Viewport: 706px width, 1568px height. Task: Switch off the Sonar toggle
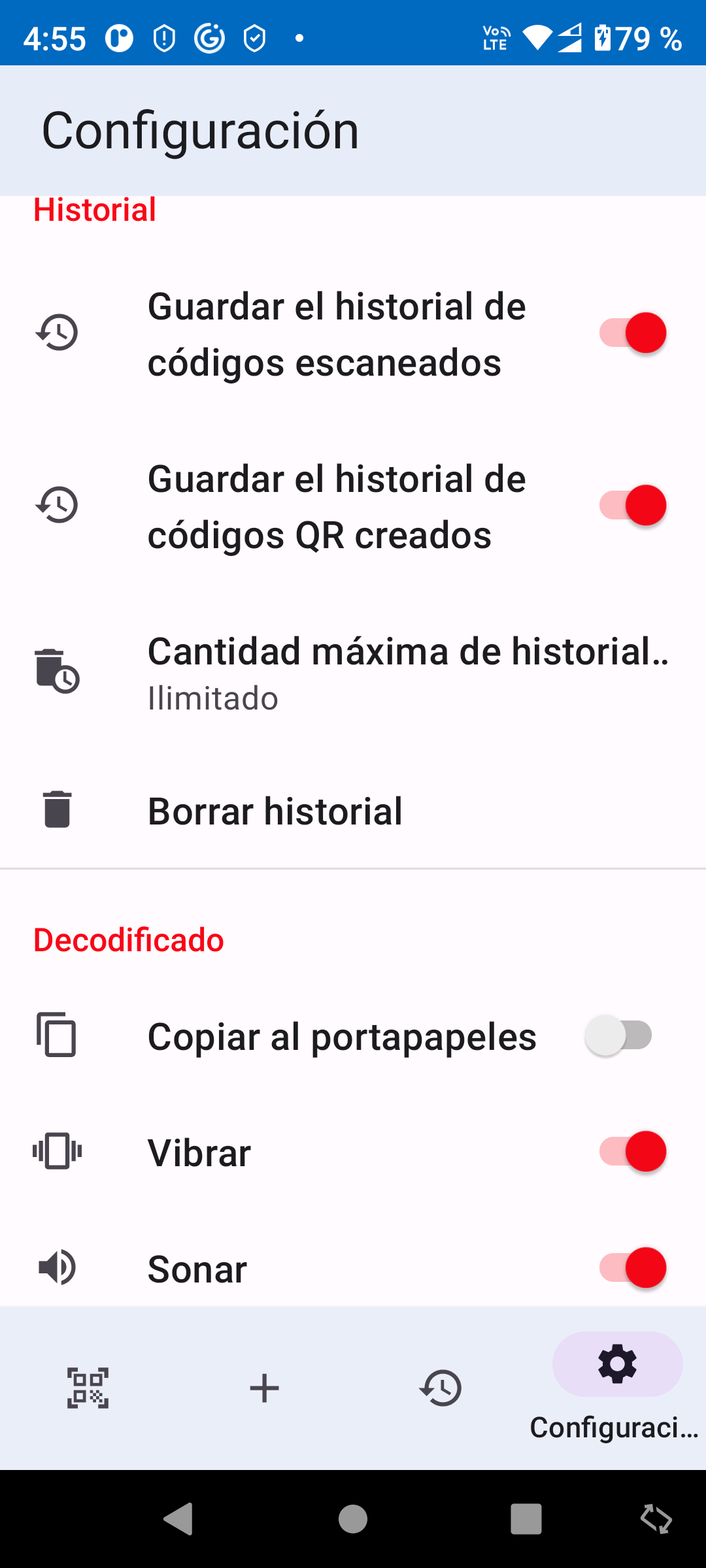[x=633, y=1268]
